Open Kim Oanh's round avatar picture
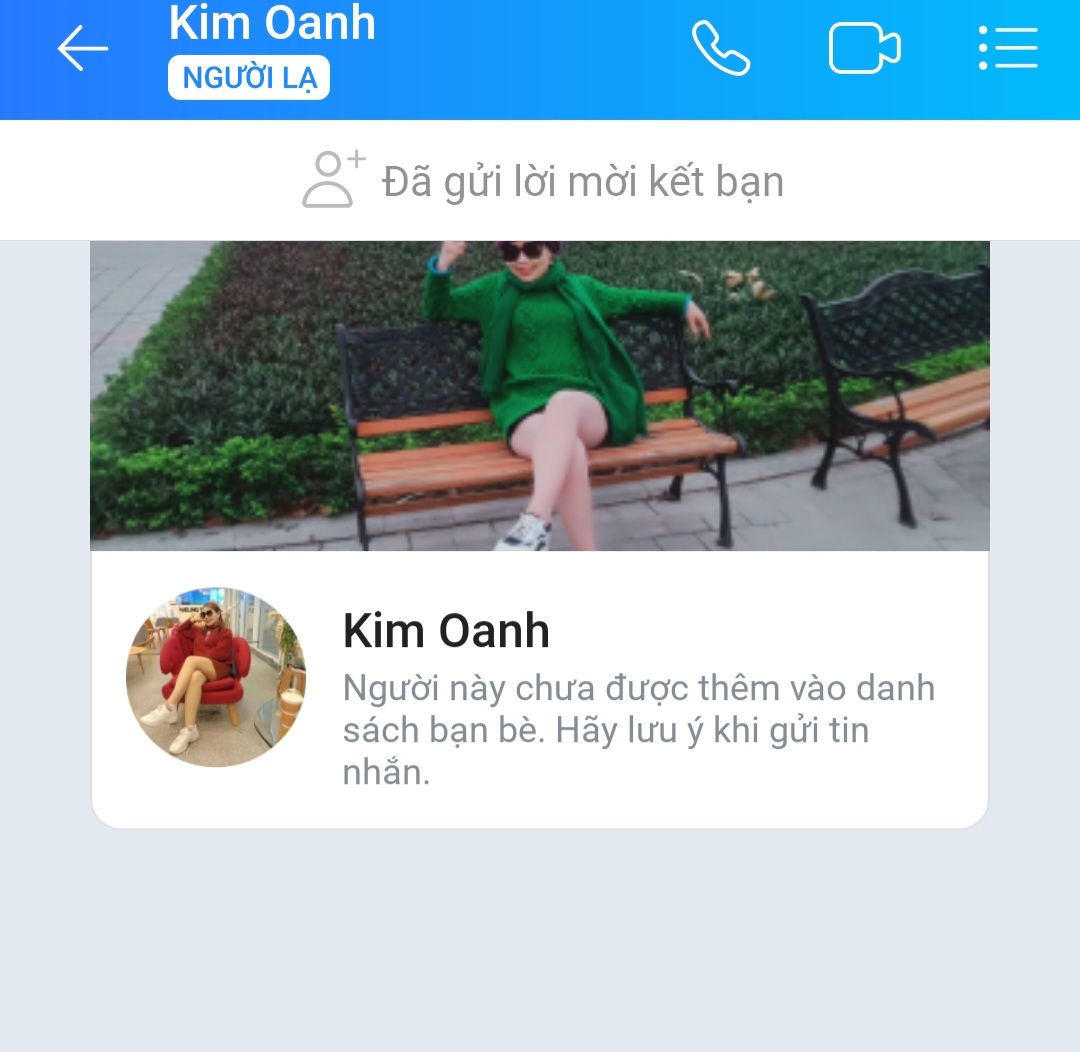This screenshot has height=1052, width=1080. pos(216,677)
